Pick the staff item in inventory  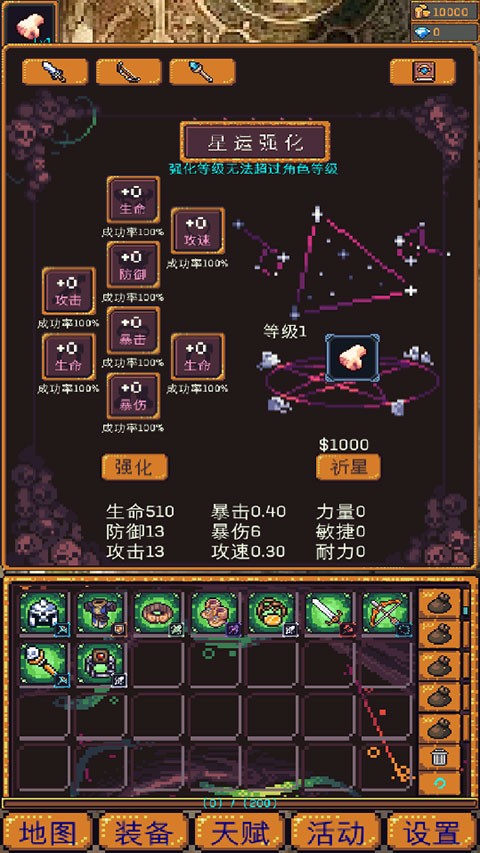[44, 665]
